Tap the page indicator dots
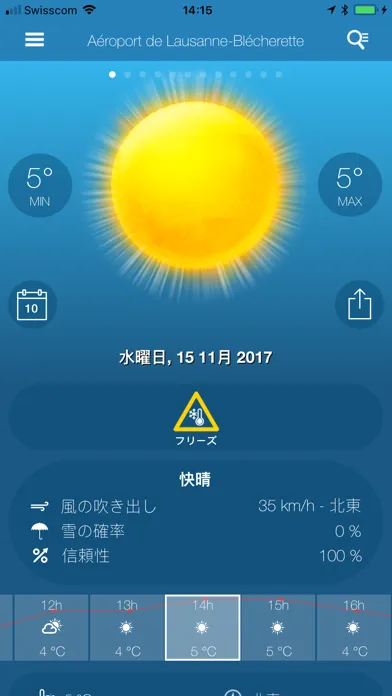The width and height of the screenshot is (392, 696). point(196,75)
